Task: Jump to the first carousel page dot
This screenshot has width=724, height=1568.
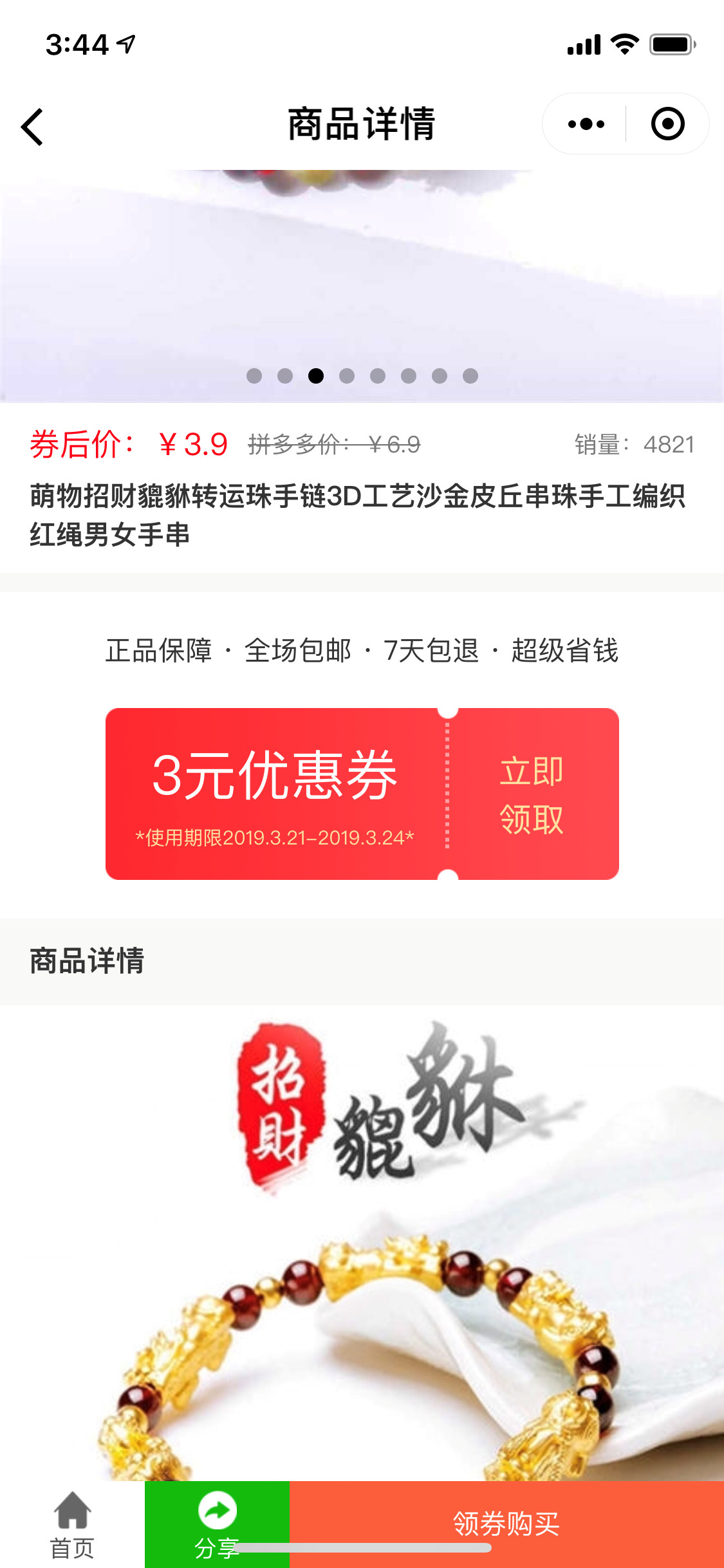Action: (254, 376)
